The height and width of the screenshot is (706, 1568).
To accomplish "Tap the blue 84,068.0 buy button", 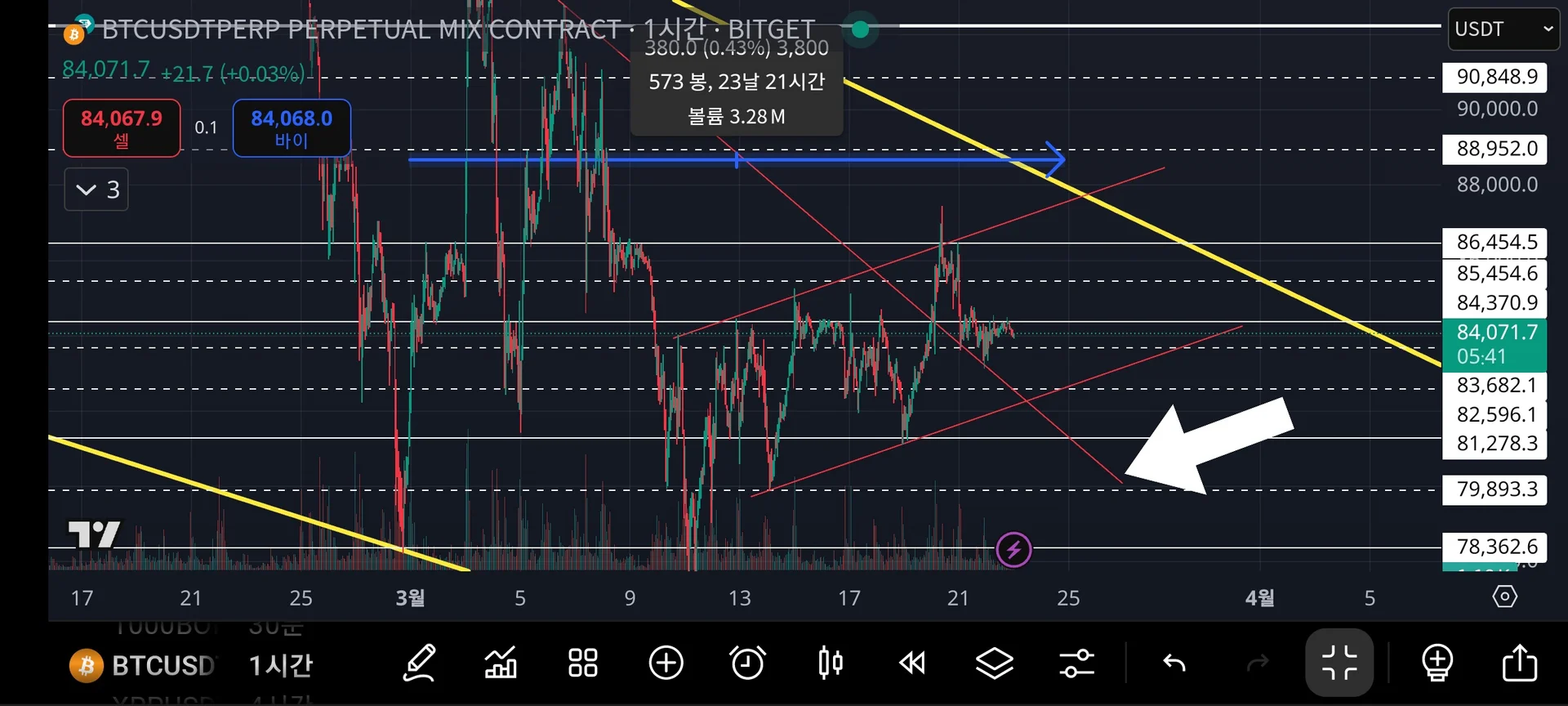I will coord(292,128).
